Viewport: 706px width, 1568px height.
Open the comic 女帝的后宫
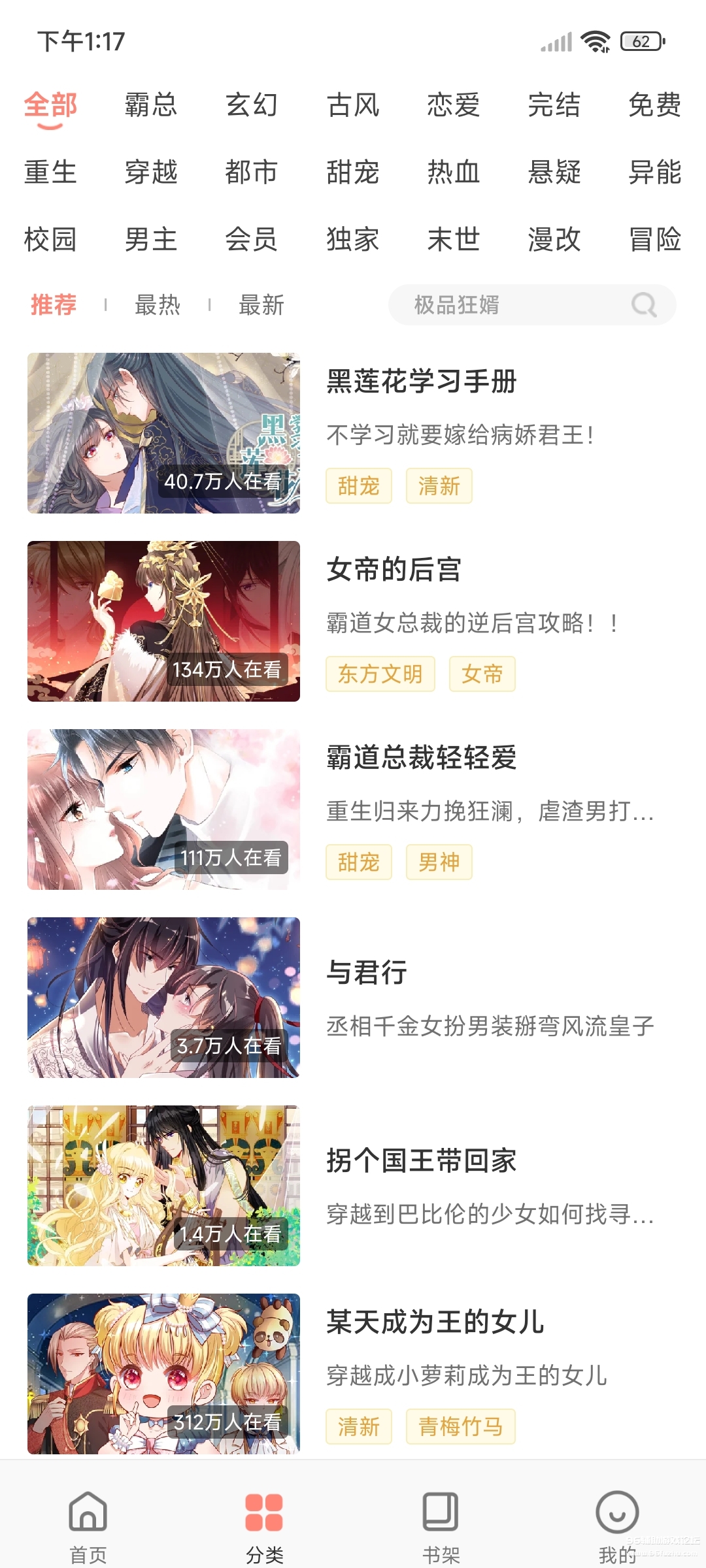click(394, 570)
